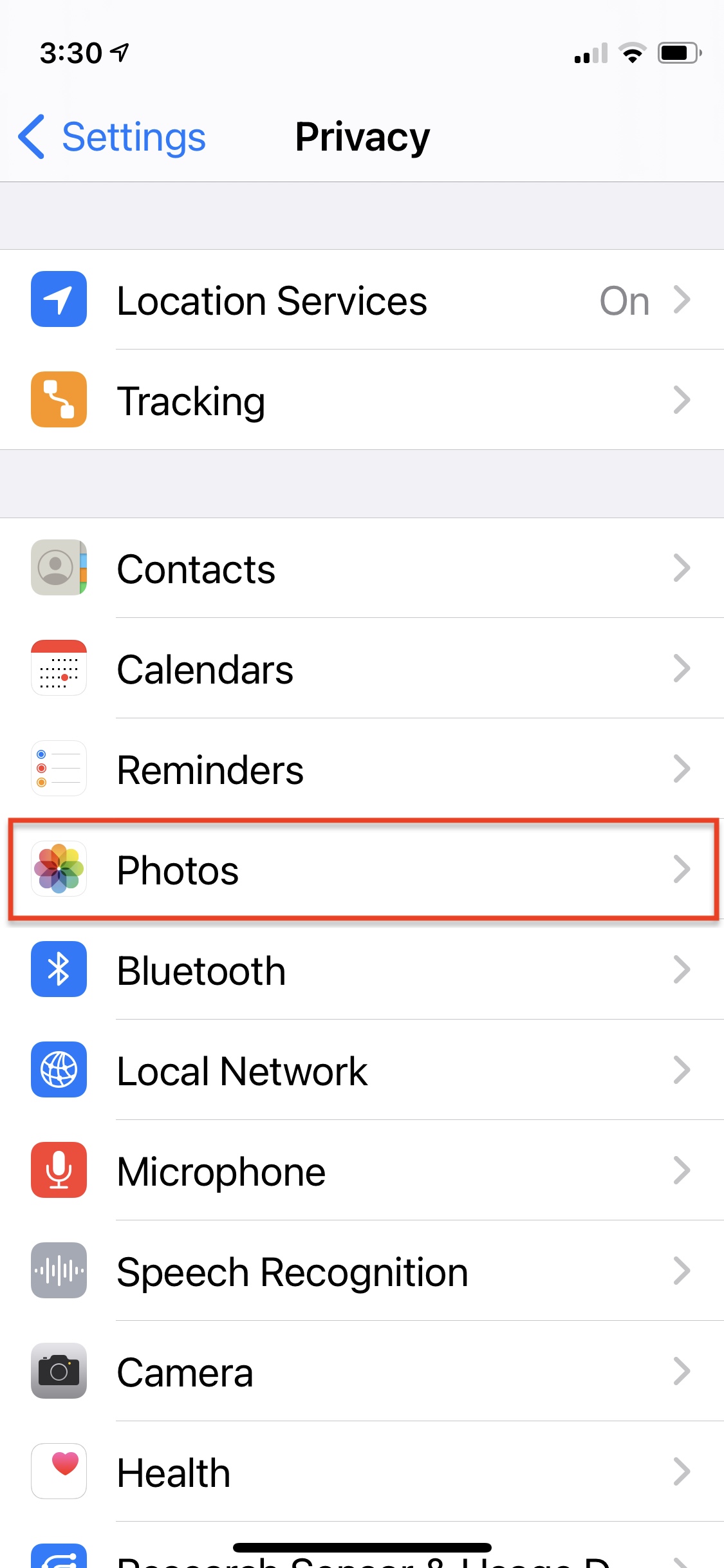This screenshot has width=724, height=1568.
Task: Open Calendars privacy settings
Action: [362, 669]
